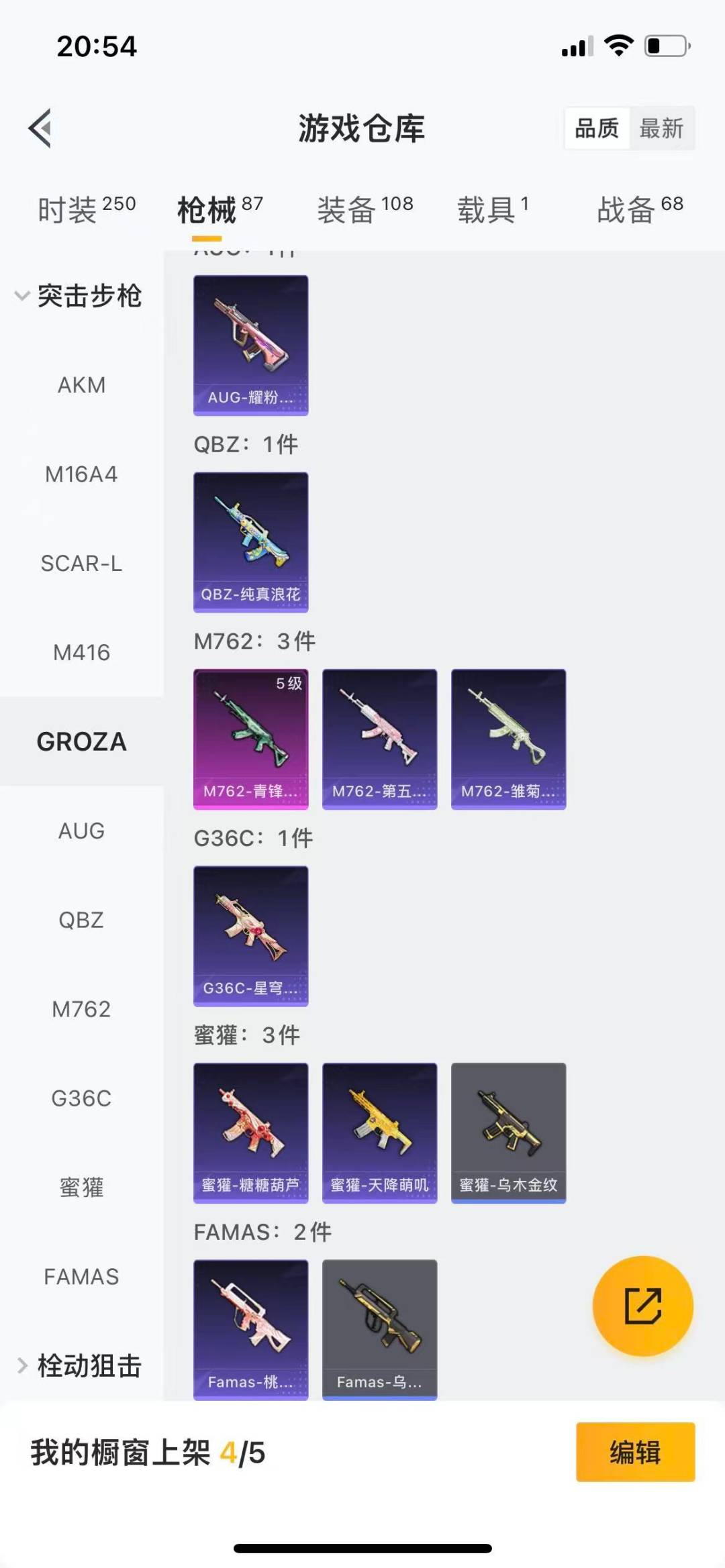Open the 战备 tab
The width and height of the screenshot is (725, 1568).
640,209
